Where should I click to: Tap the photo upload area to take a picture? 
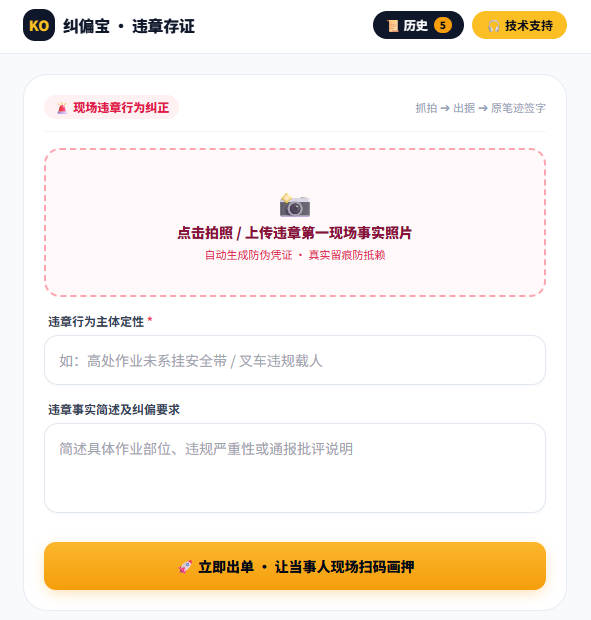295,223
